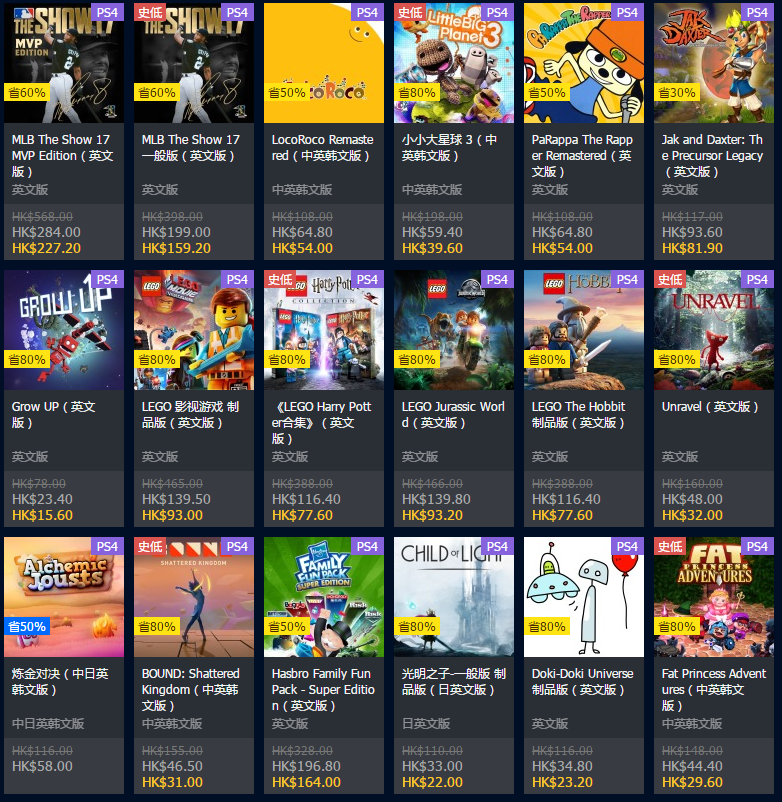Viewport: 782px width, 802px height.
Task: Select the Grow UP game card
Action: click(64, 330)
